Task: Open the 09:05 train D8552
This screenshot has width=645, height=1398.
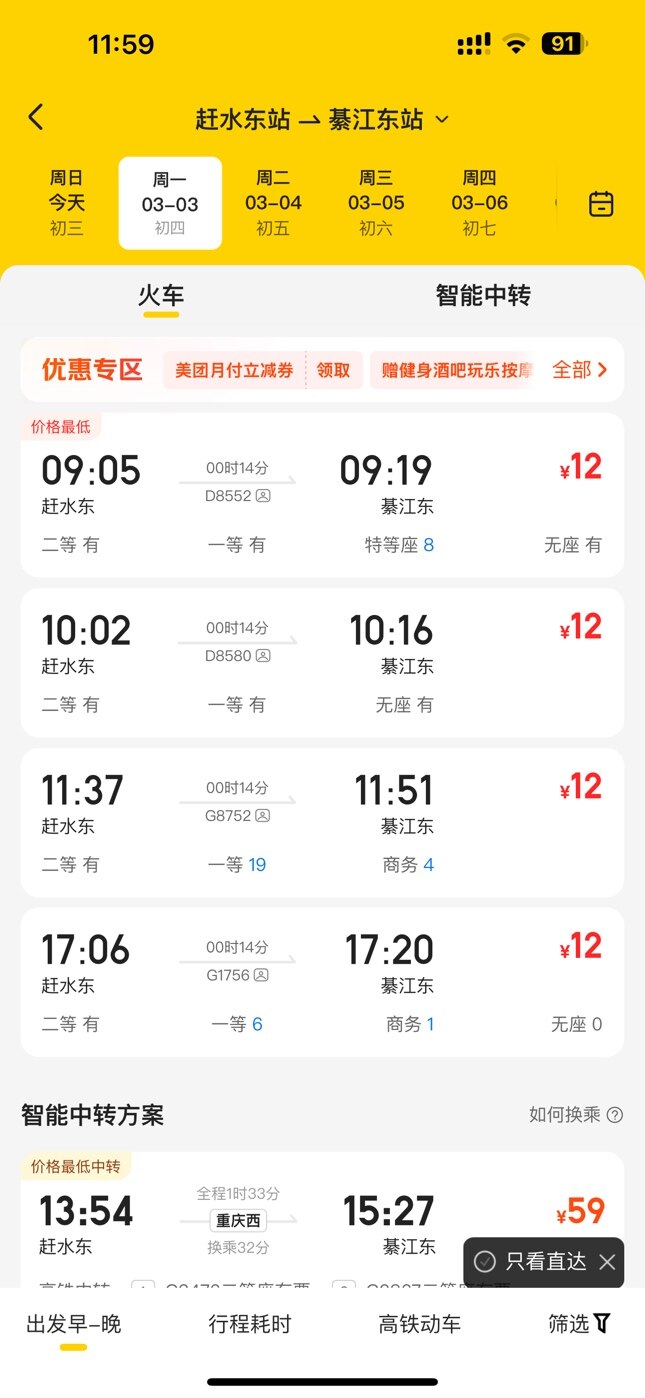Action: [322, 495]
